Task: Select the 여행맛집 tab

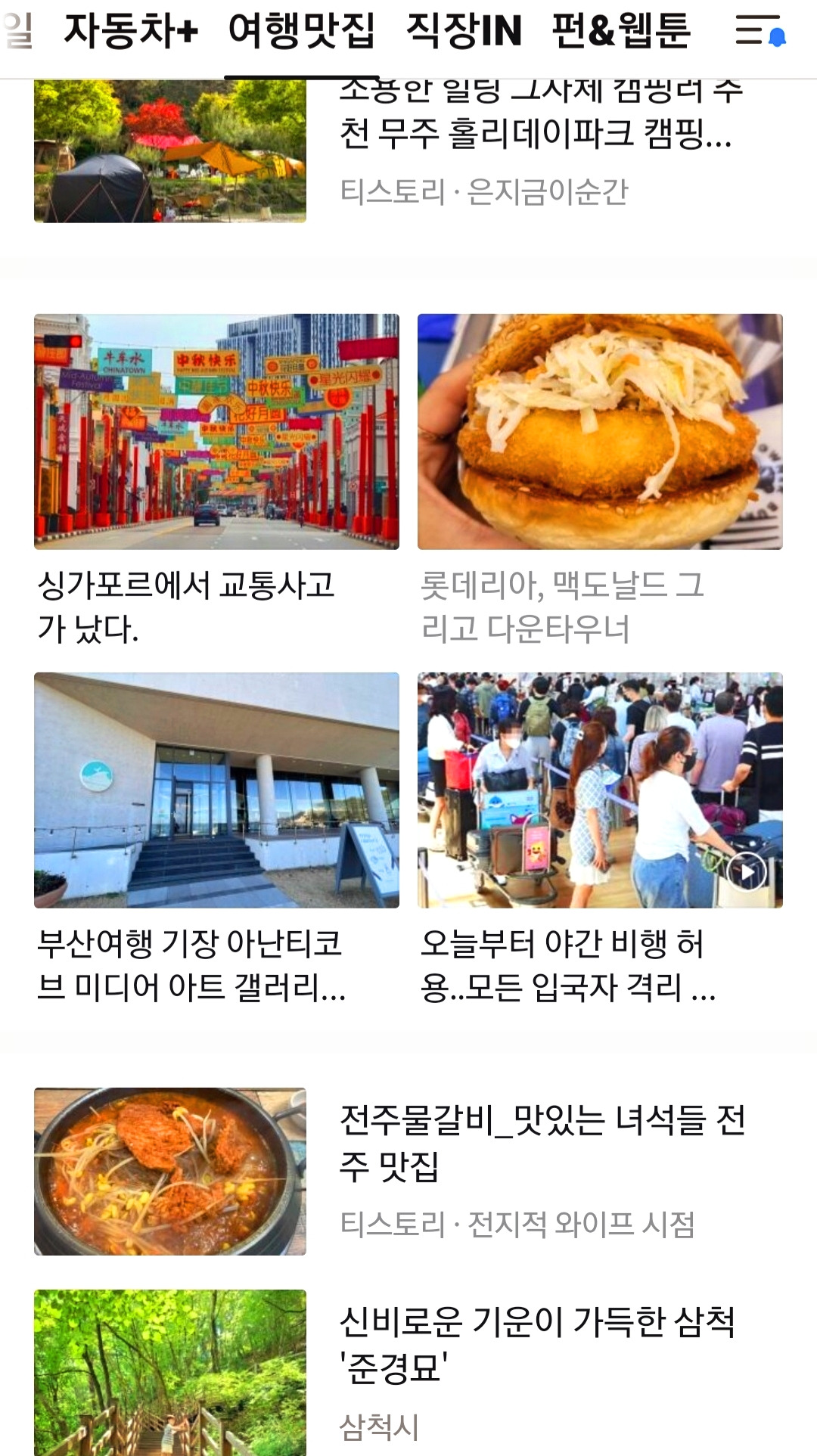Action: (x=301, y=31)
